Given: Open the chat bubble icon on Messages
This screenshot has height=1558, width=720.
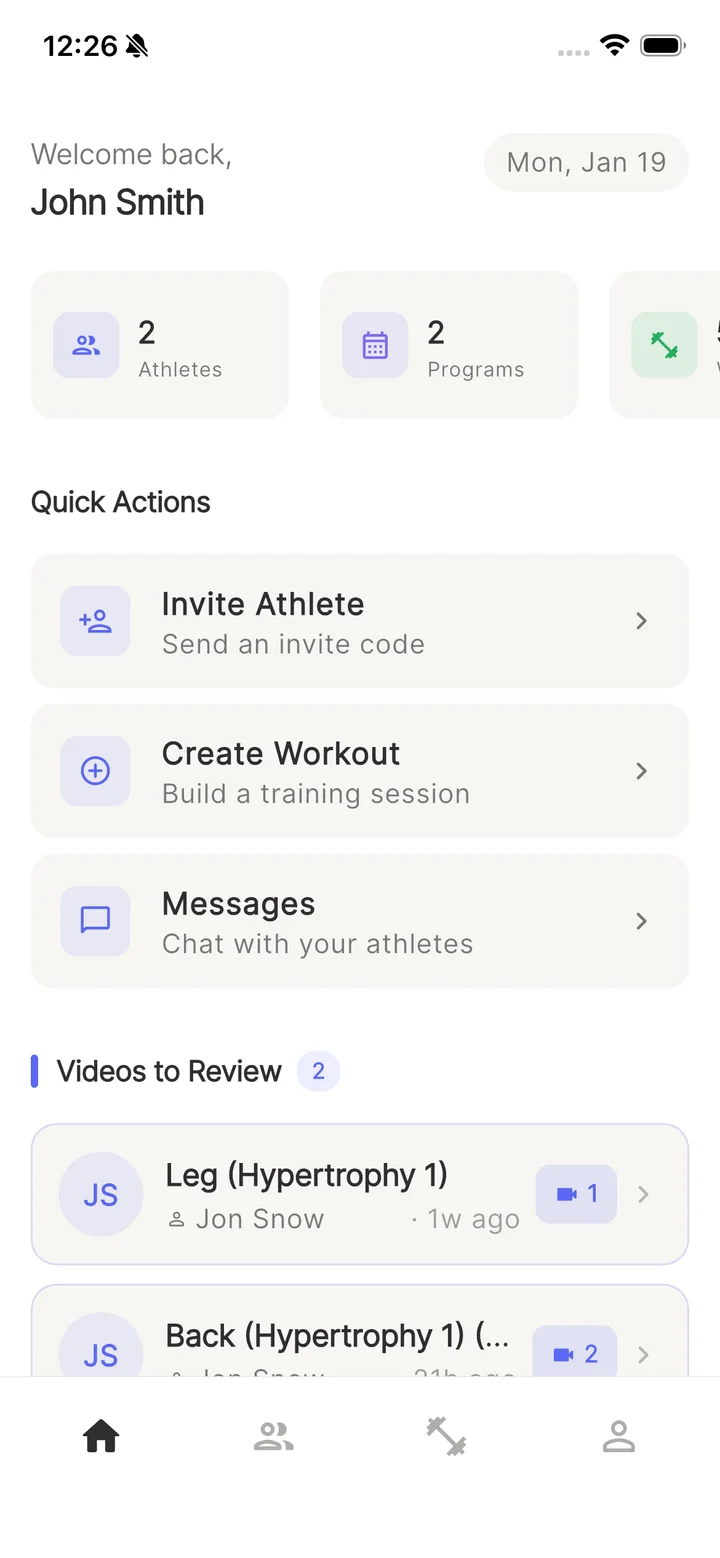Looking at the screenshot, I should pos(95,921).
